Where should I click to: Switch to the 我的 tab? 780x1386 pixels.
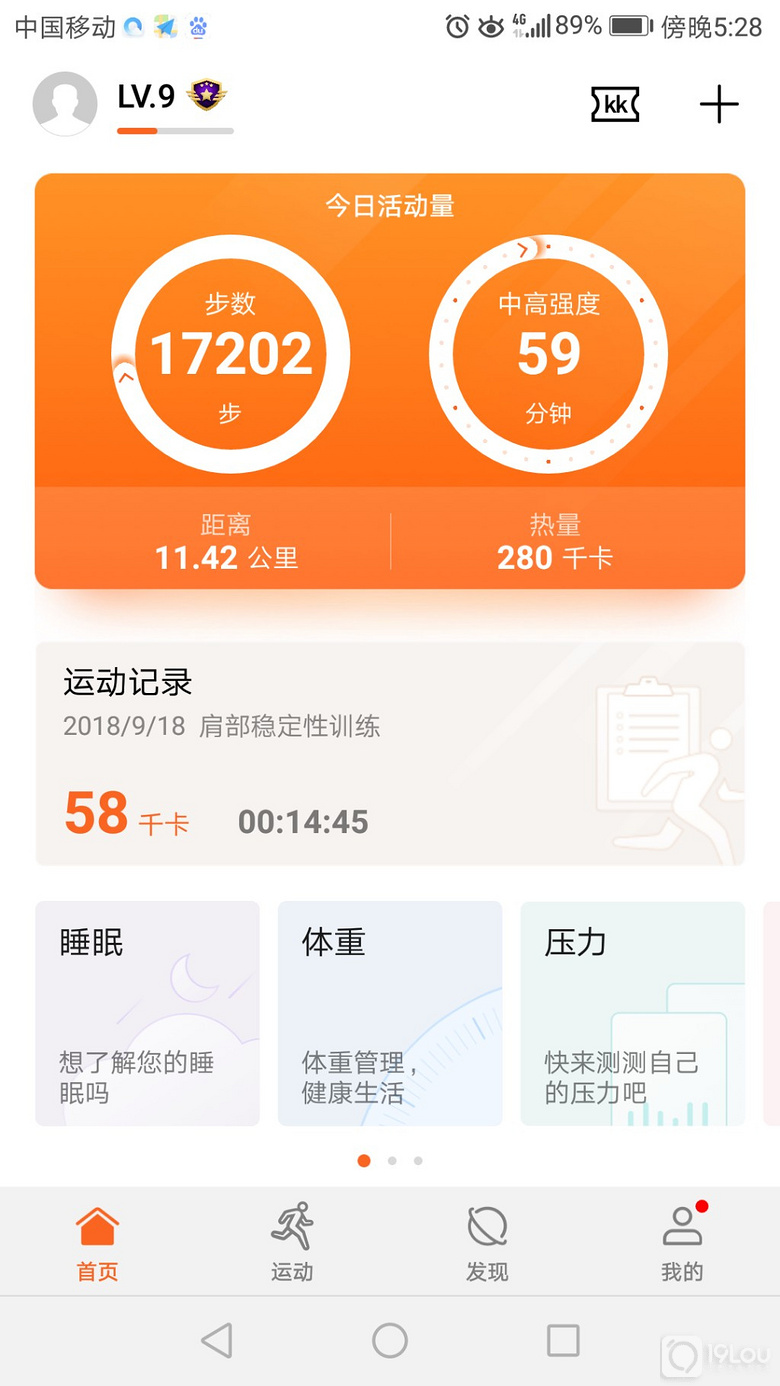point(682,1243)
